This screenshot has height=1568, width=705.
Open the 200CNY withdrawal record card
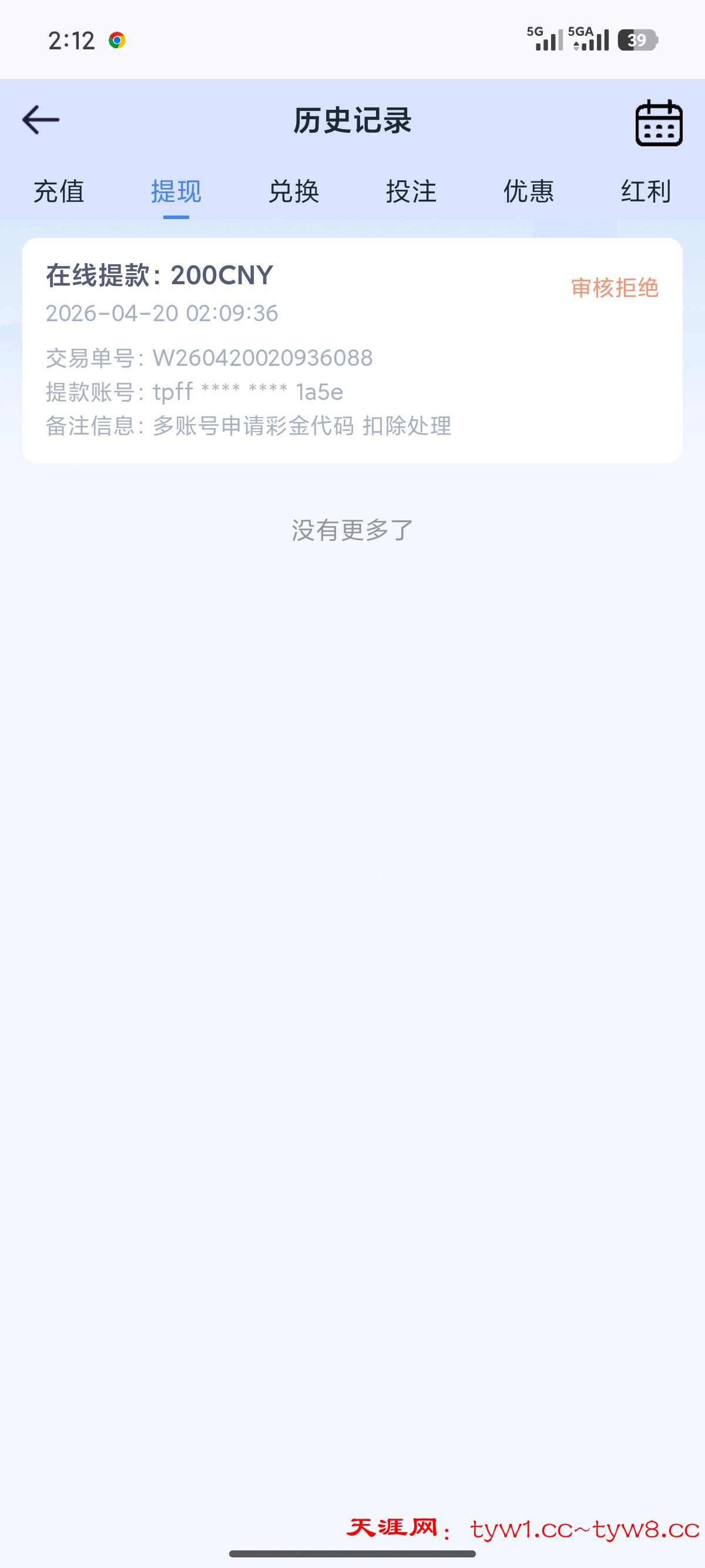pos(352,350)
